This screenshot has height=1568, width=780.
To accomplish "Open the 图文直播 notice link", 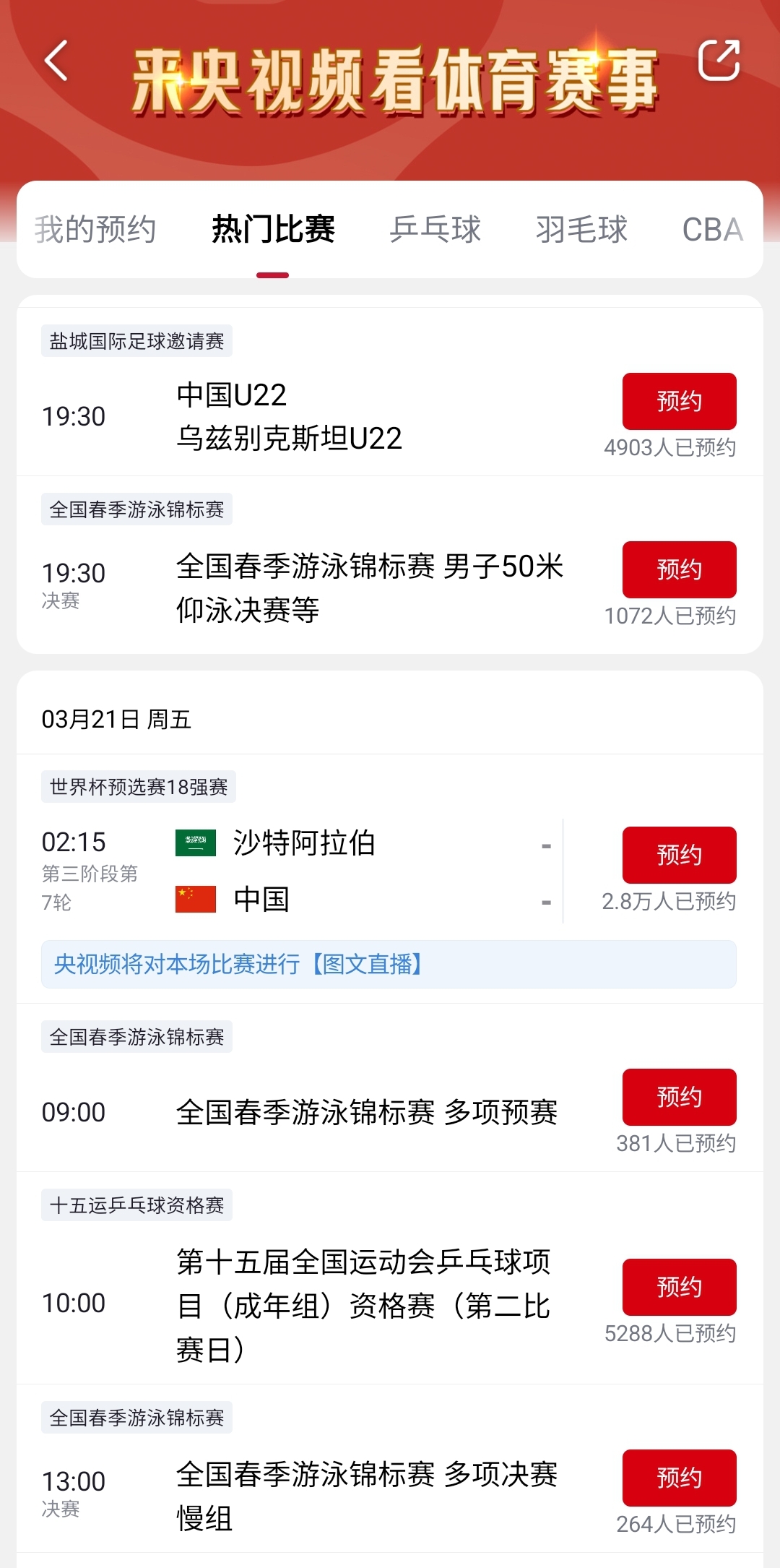I will [389, 964].
